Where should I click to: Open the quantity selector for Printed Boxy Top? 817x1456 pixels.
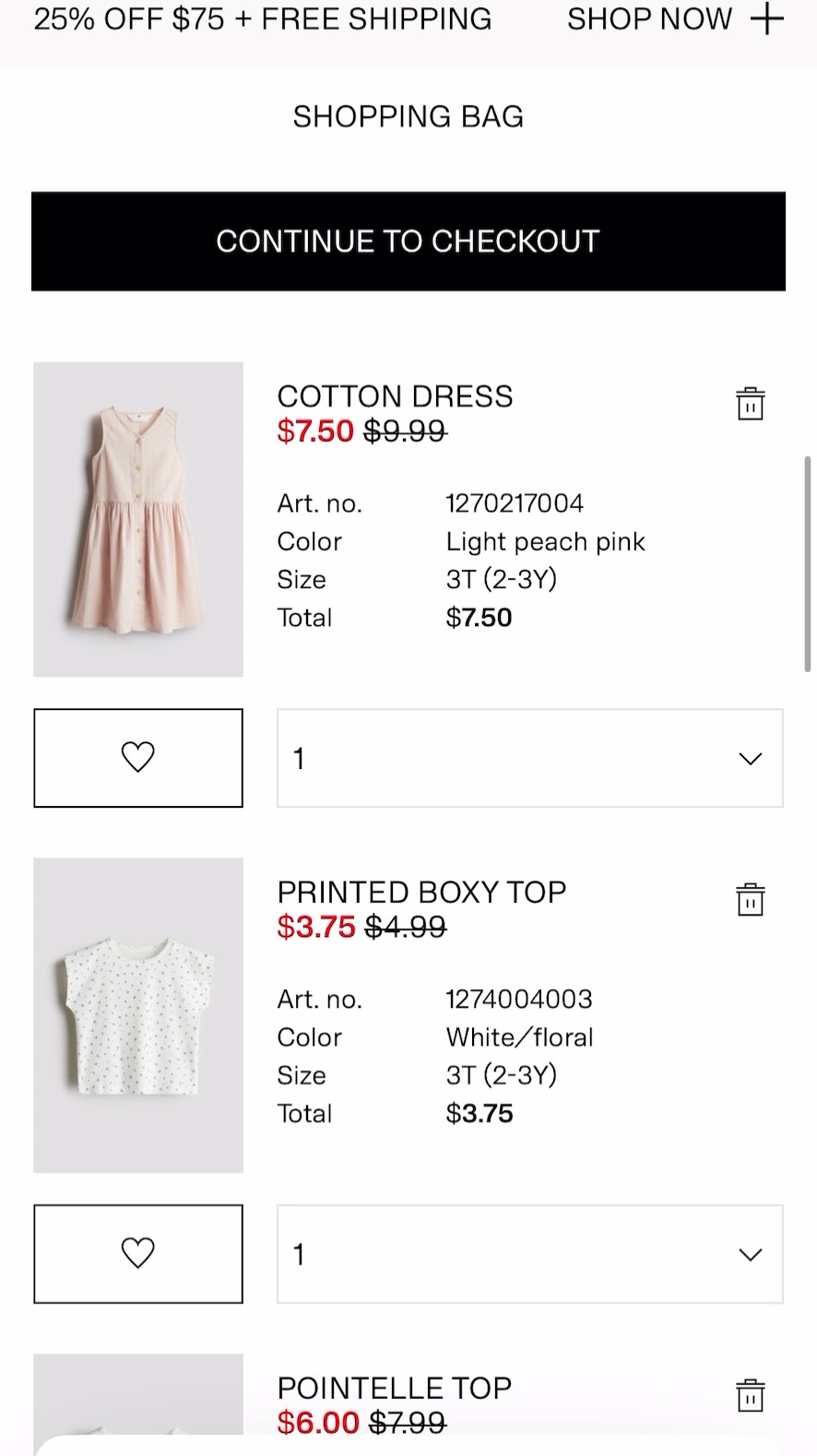529,1253
